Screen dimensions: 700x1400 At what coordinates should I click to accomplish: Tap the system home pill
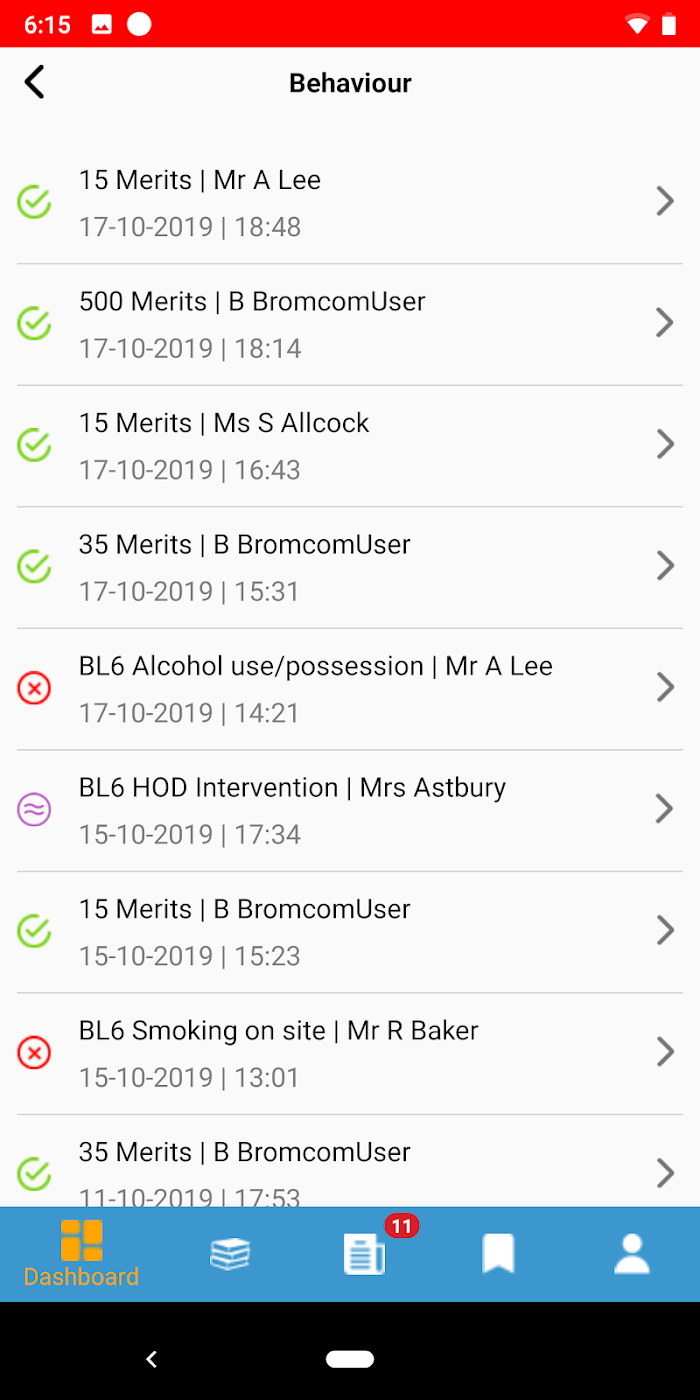(x=350, y=1359)
